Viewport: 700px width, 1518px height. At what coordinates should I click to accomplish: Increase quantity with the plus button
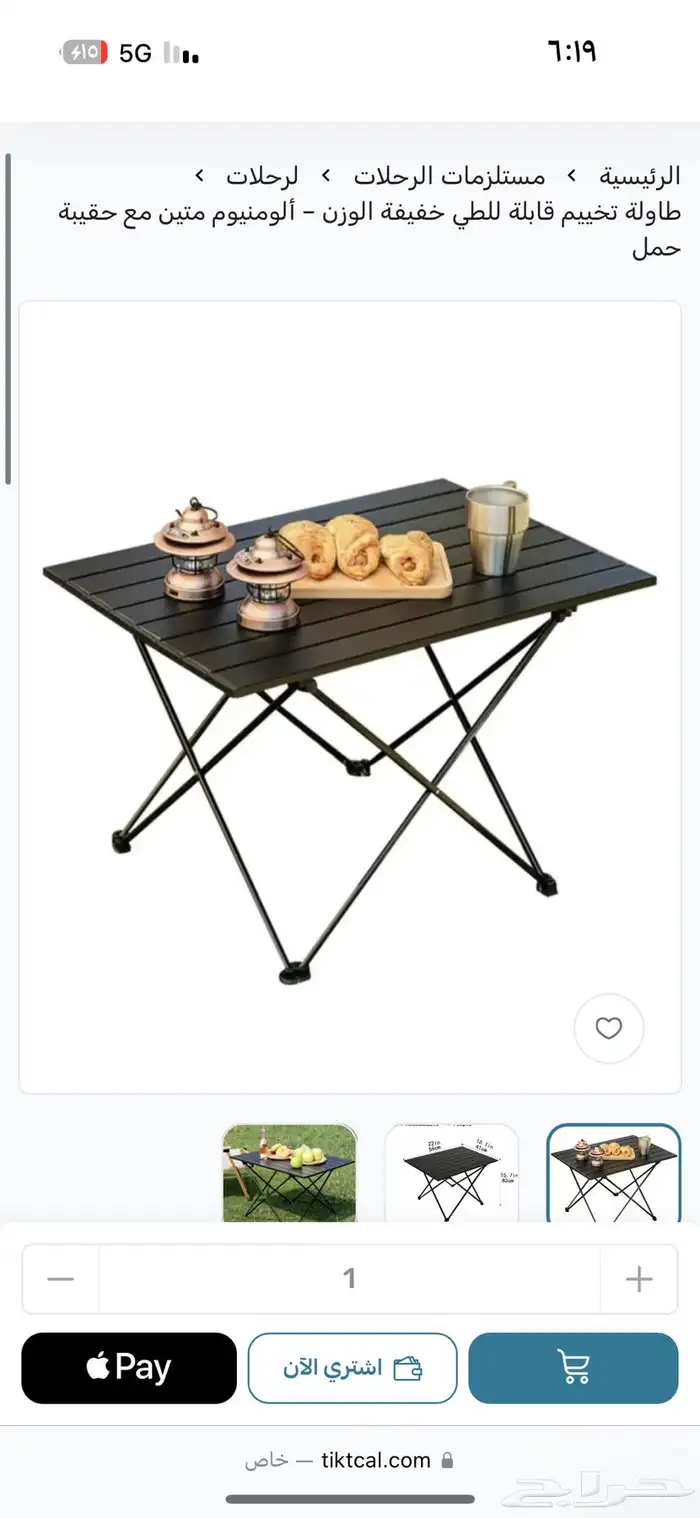pyautogui.click(x=638, y=1279)
